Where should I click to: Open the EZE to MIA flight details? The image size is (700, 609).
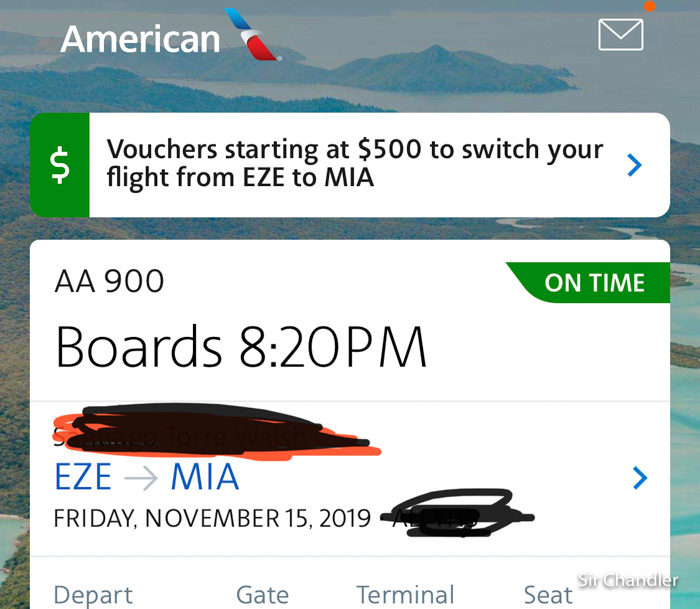[x=350, y=478]
